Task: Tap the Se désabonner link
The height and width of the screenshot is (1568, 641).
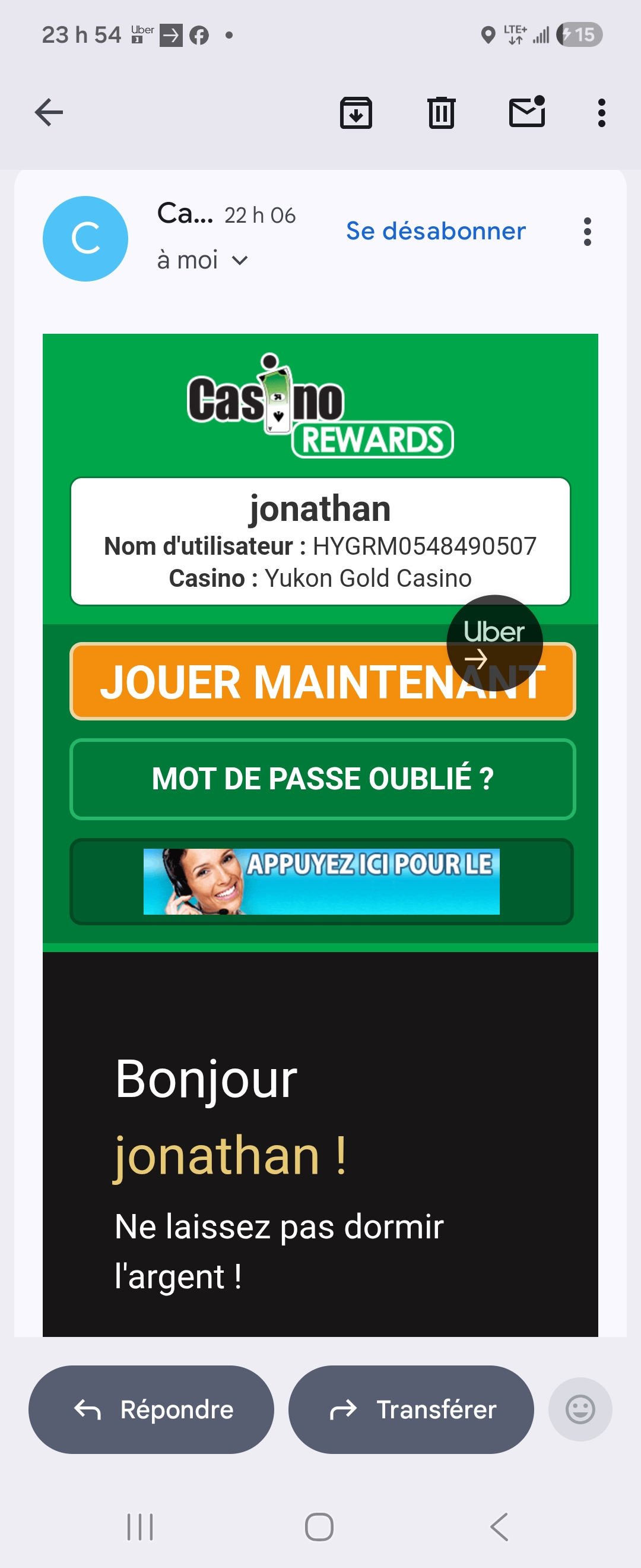Action: pyautogui.click(x=436, y=231)
